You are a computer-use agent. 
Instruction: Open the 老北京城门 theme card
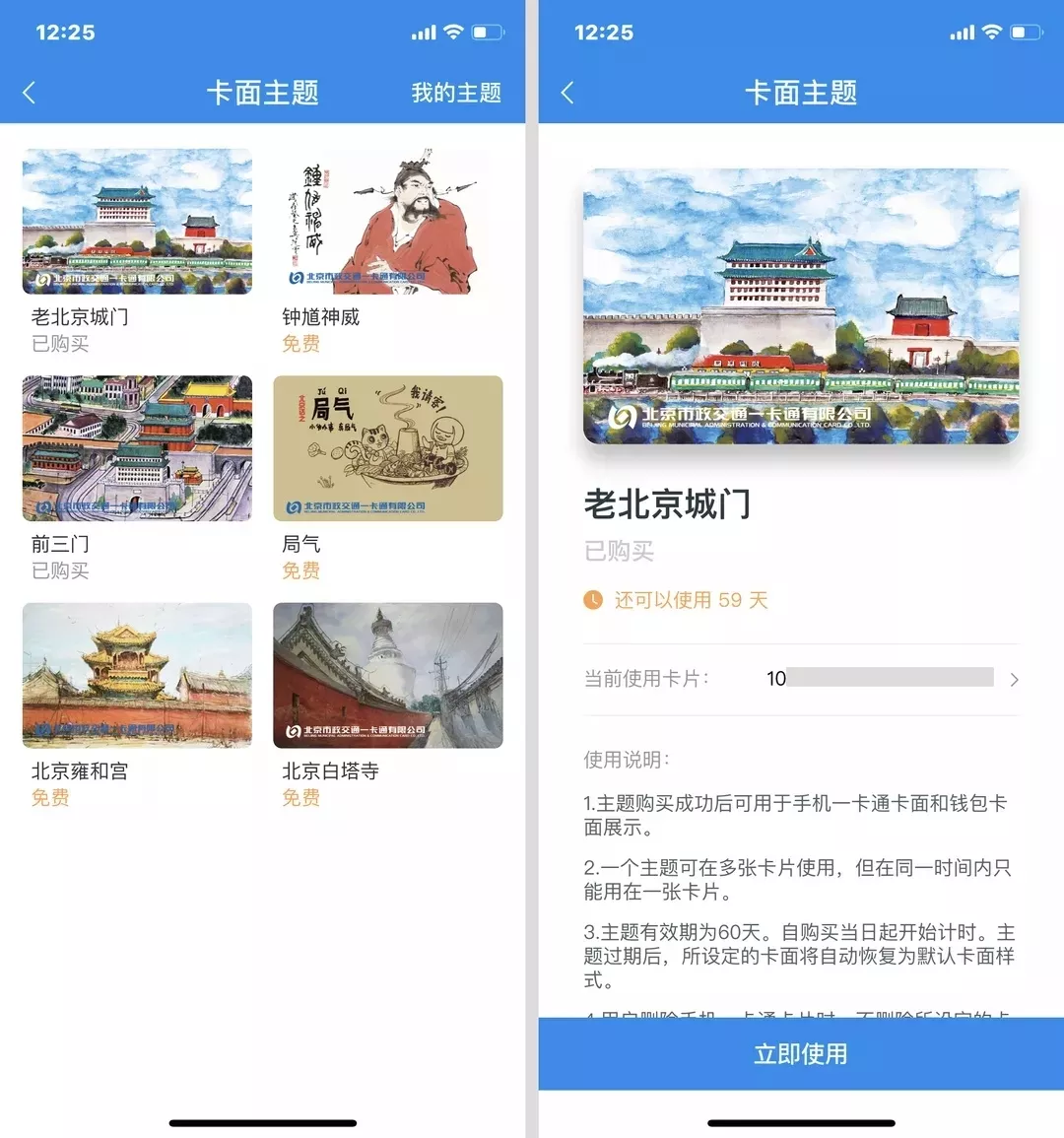[137, 222]
